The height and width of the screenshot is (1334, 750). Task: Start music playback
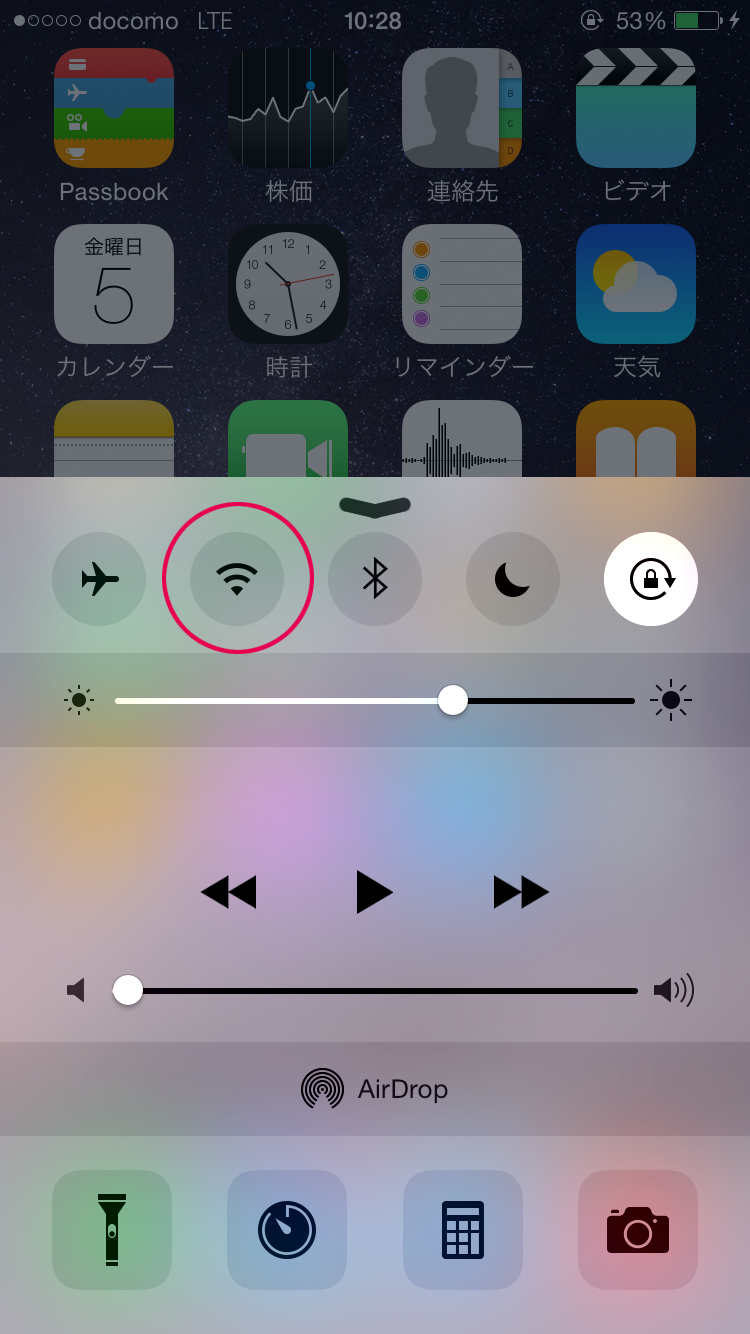374,891
